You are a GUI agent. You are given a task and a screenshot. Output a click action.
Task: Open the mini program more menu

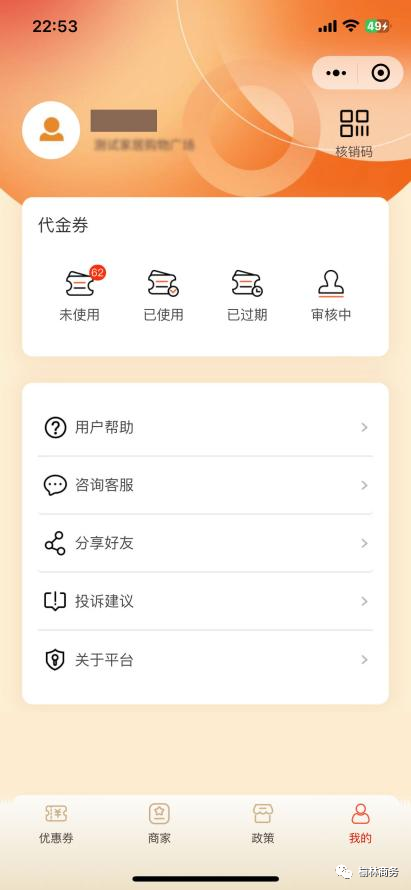[x=335, y=73]
